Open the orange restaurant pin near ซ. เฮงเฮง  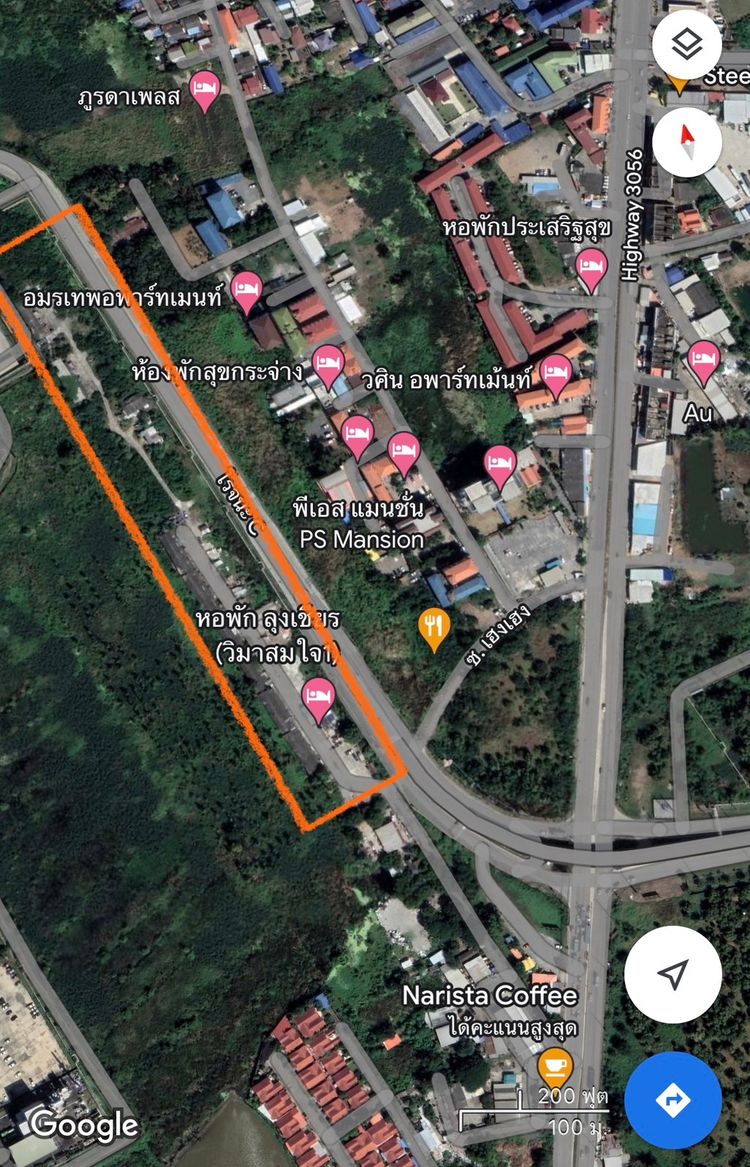[x=433, y=628]
